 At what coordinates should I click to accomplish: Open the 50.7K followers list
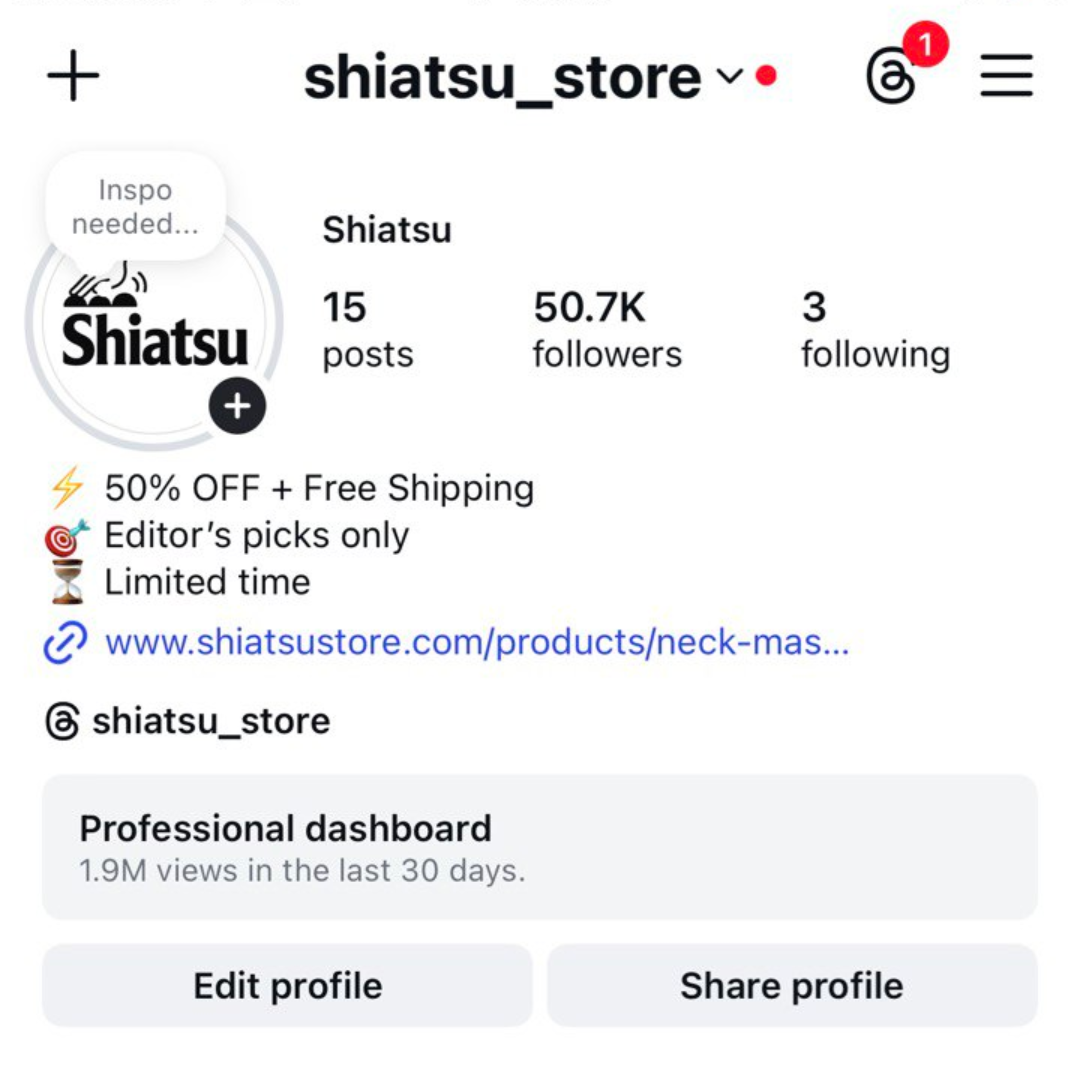coord(607,330)
